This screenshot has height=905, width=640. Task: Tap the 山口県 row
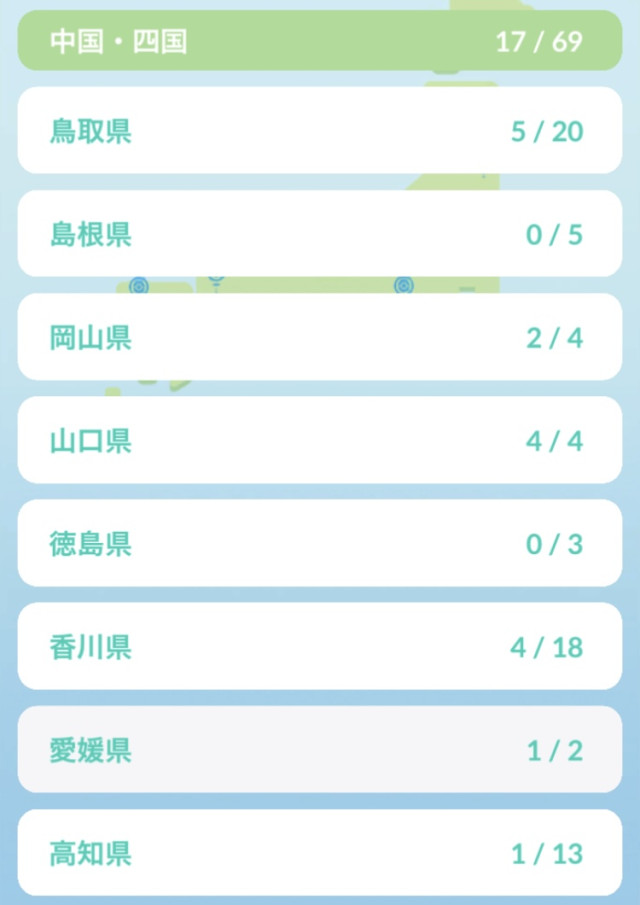pos(320,440)
